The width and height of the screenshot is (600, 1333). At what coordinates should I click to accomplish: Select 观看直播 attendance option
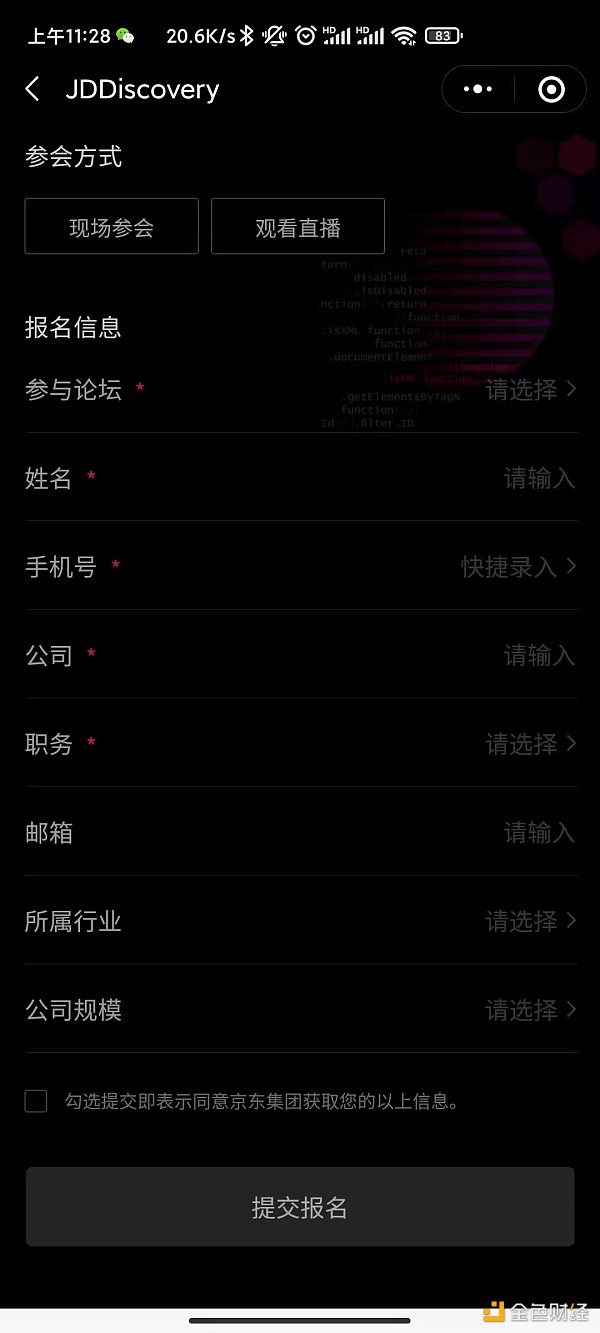click(x=298, y=227)
